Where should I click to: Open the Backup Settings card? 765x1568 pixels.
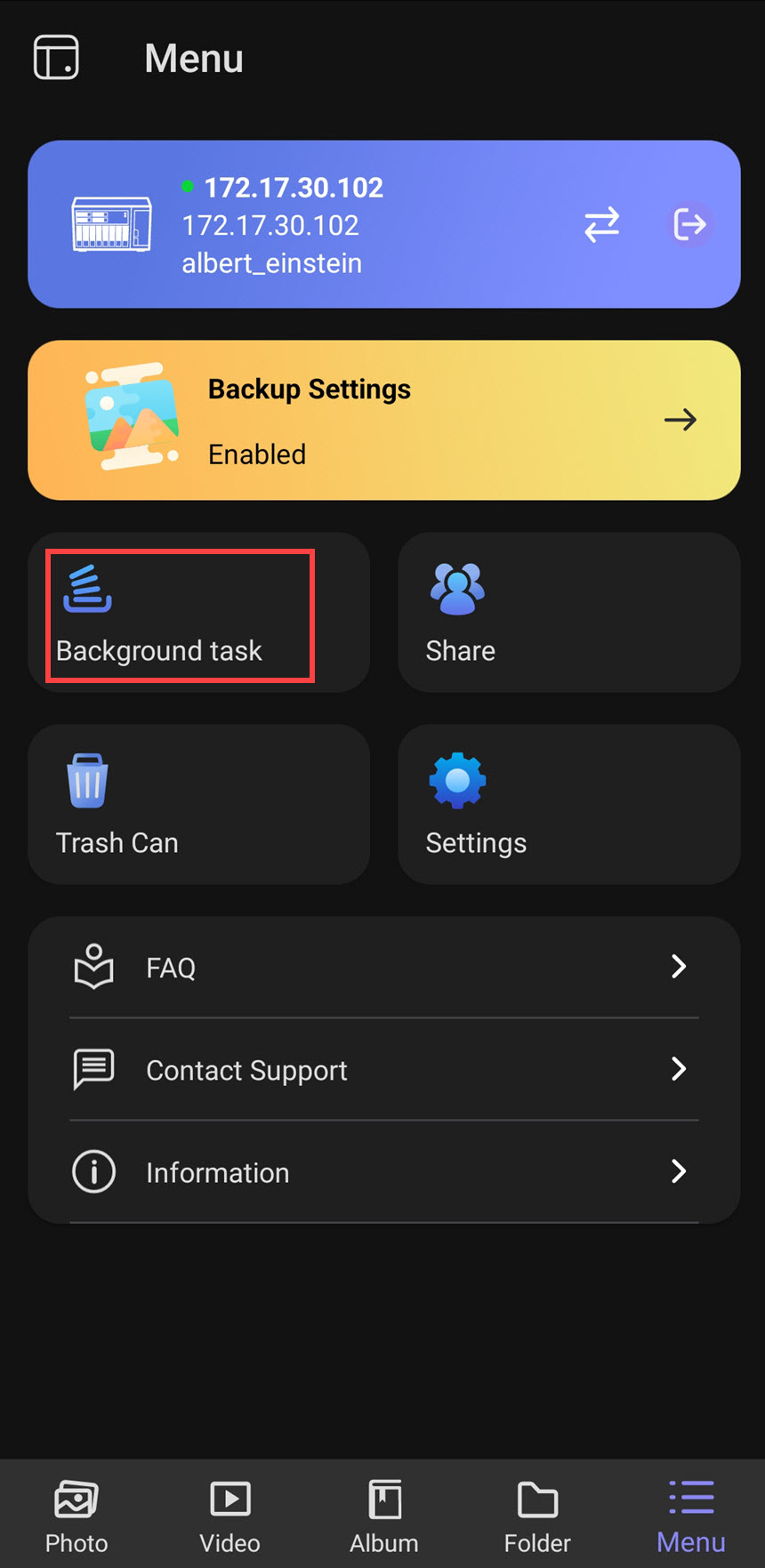[383, 420]
